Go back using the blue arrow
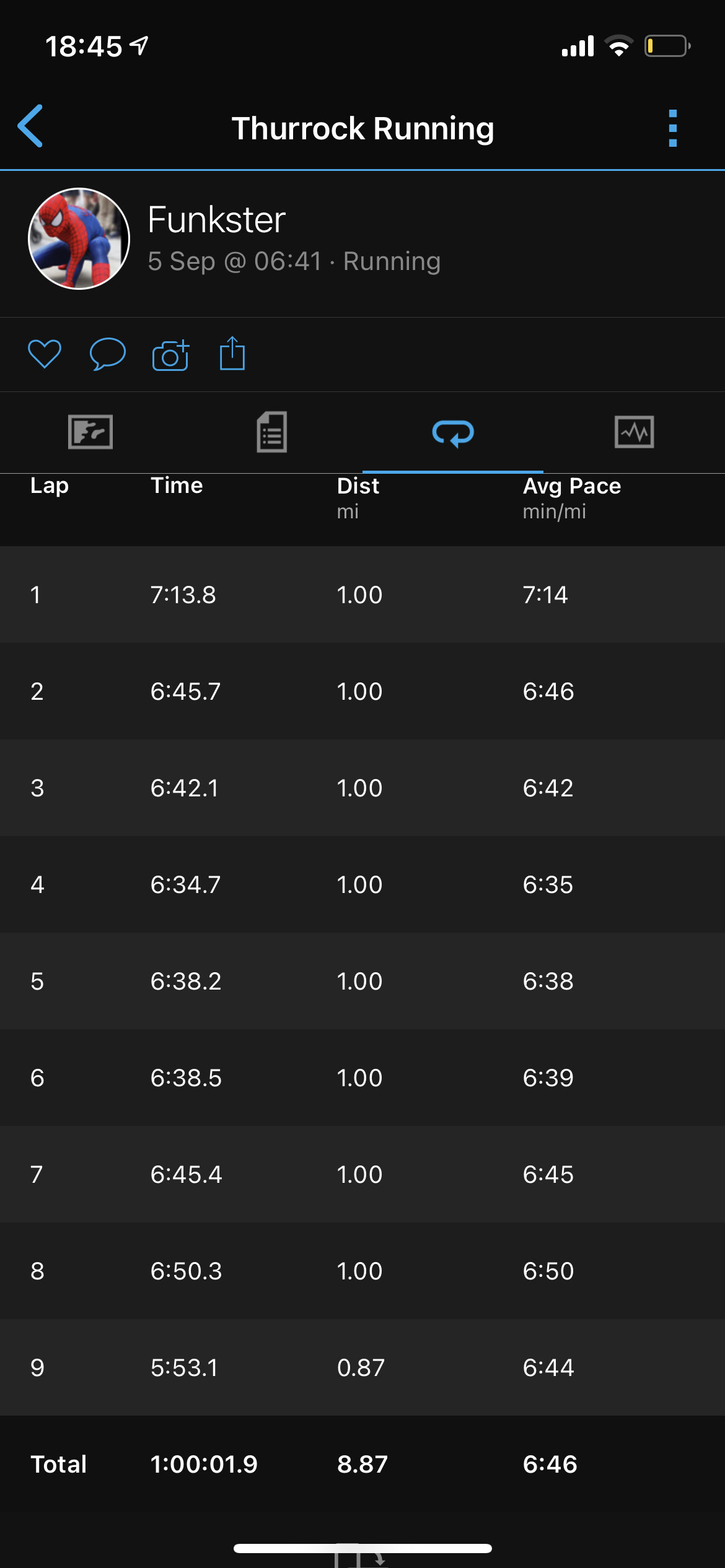The width and height of the screenshot is (725, 1568). (x=30, y=126)
